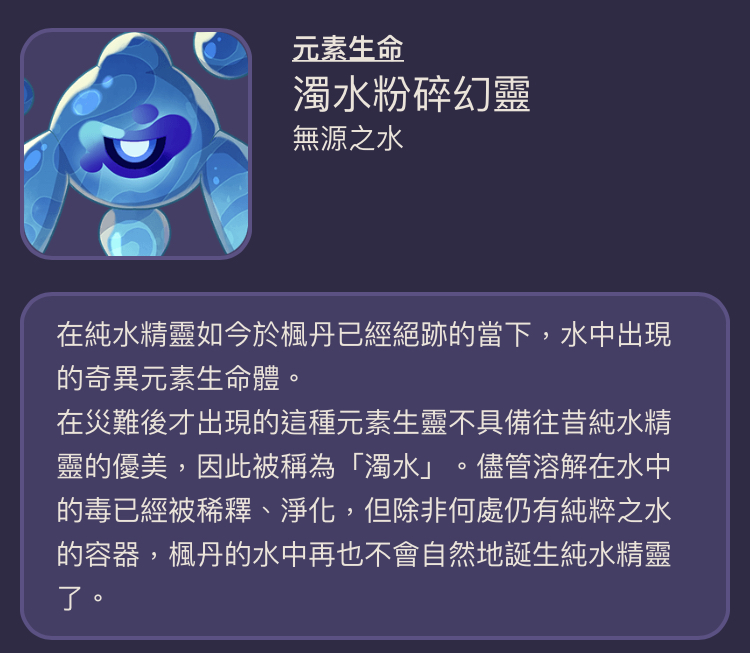750x653 pixels.
Task: Open the underlined 元素生命 category link
Action: tap(347, 50)
